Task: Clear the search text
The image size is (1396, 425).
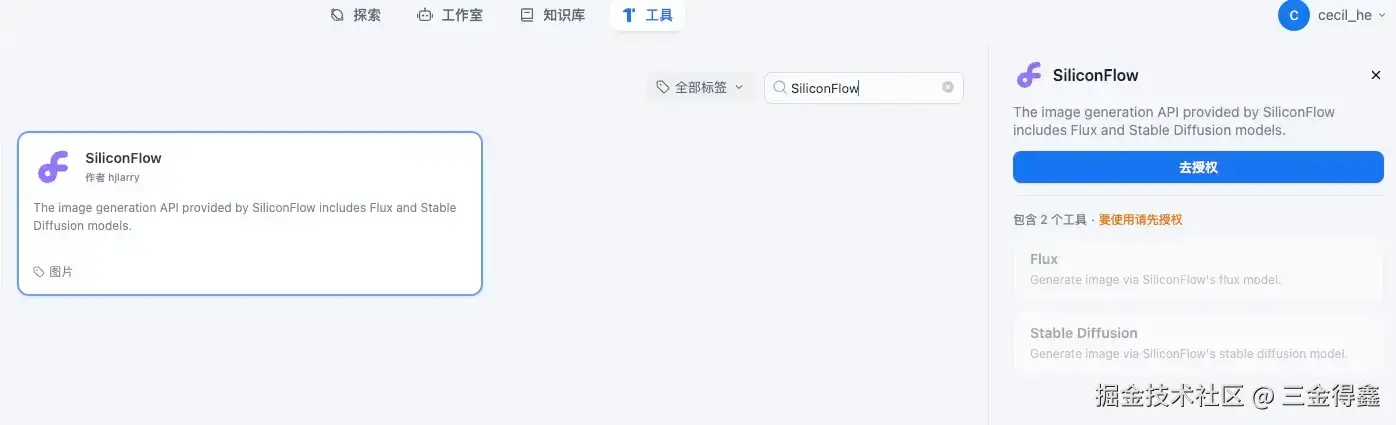Action: click(948, 88)
